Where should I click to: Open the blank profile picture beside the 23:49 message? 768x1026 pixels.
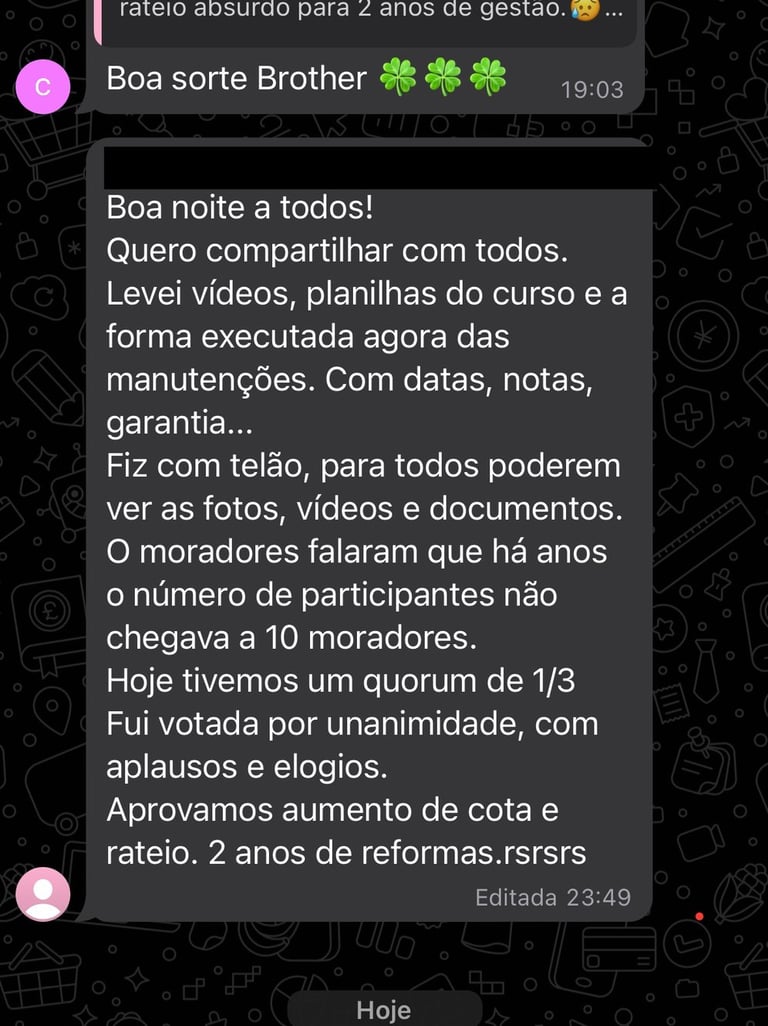(x=43, y=893)
